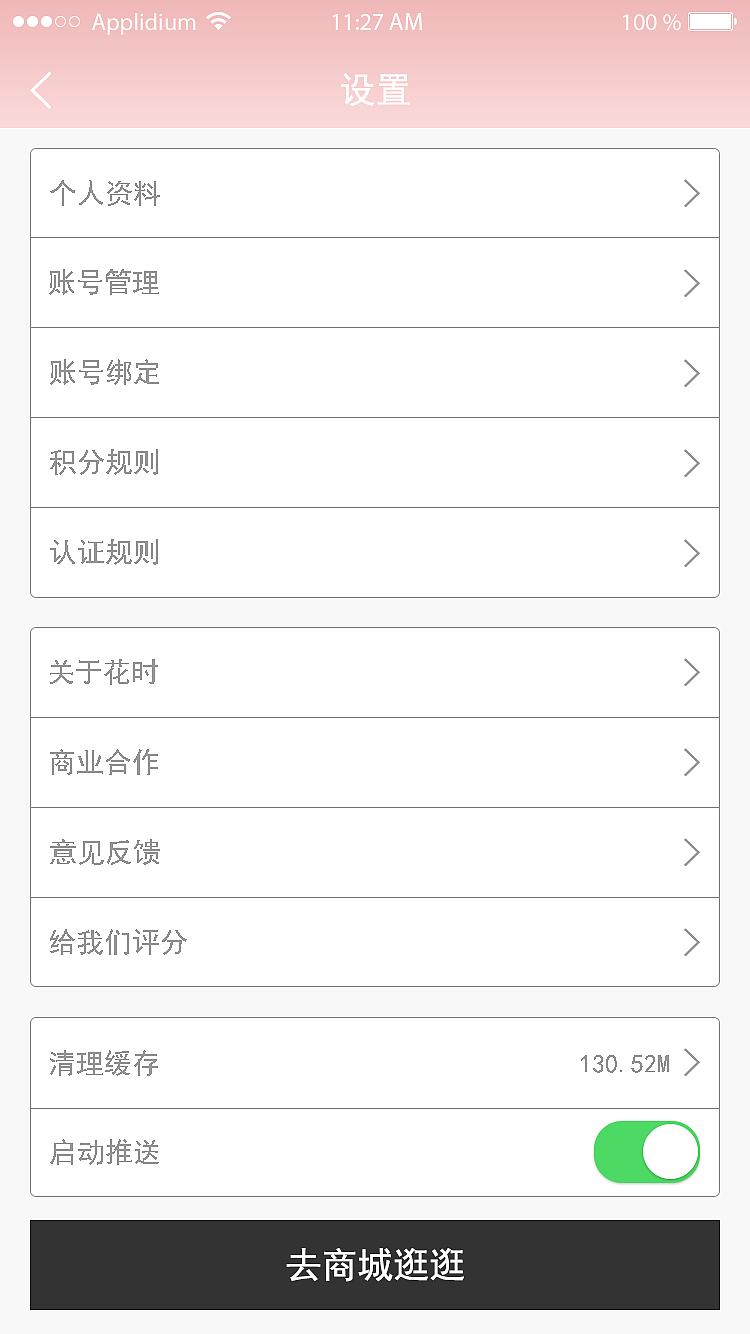Click the chevron next to 给我们评分
This screenshot has width=750, height=1334.
tap(691, 942)
